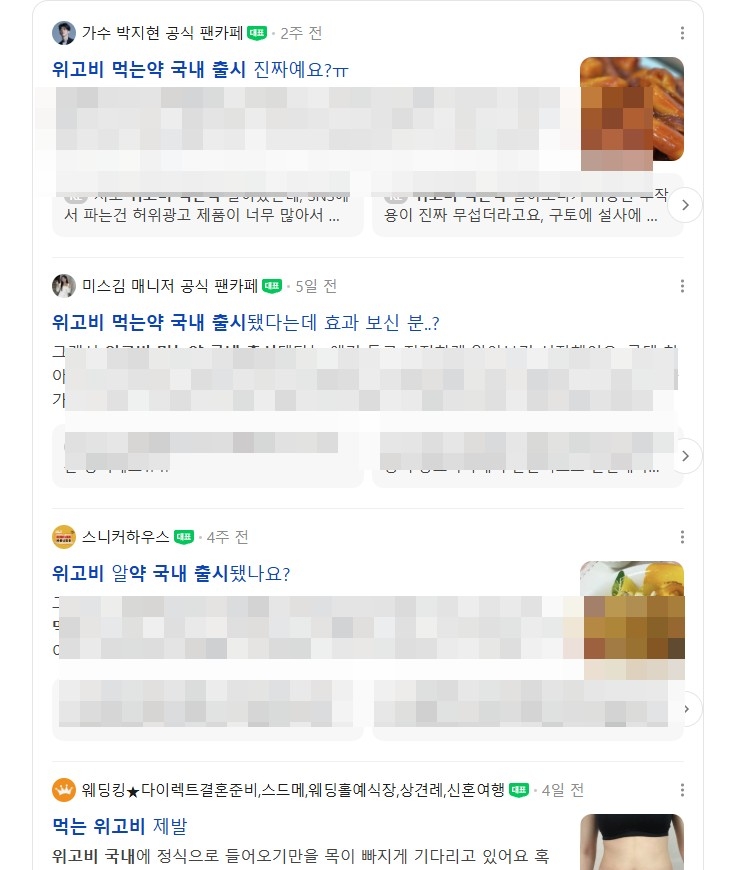This screenshot has width=747, height=870.
Task: Open overflow menu for 스니커하우스 result
Action: coord(682,537)
